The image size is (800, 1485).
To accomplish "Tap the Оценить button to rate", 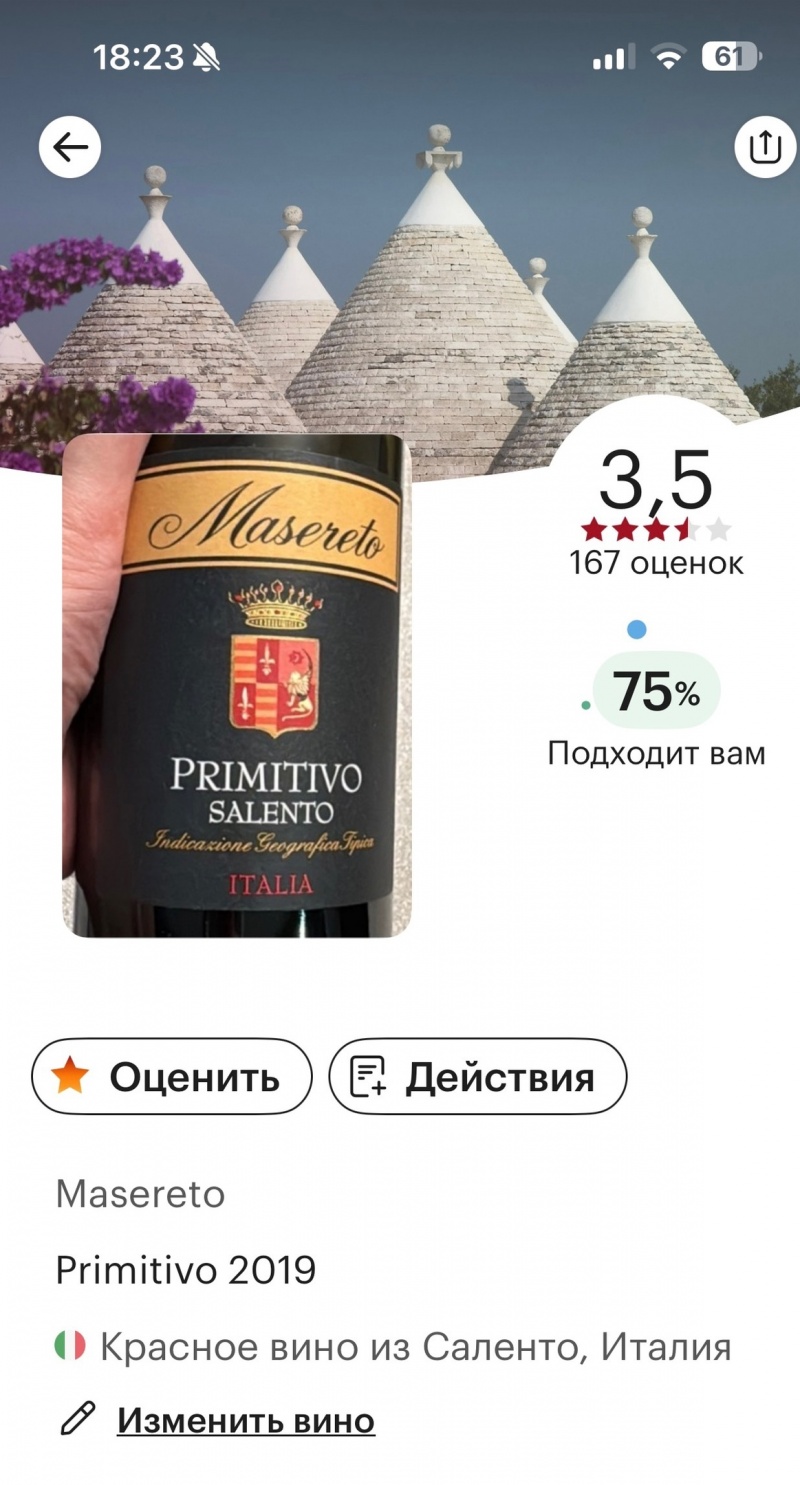I will coord(172,1076).
